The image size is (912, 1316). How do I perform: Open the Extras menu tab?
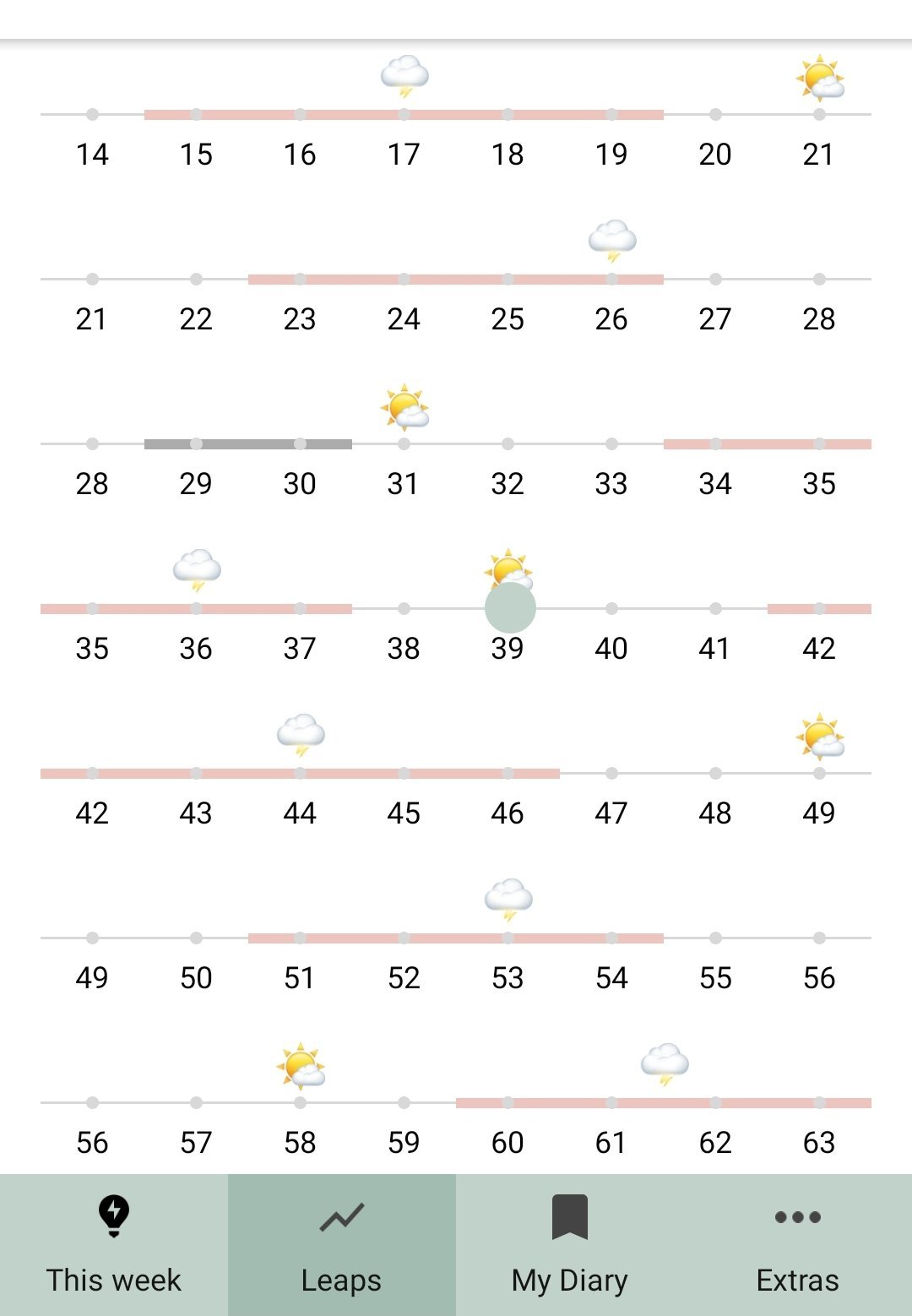coord(797,1244)
